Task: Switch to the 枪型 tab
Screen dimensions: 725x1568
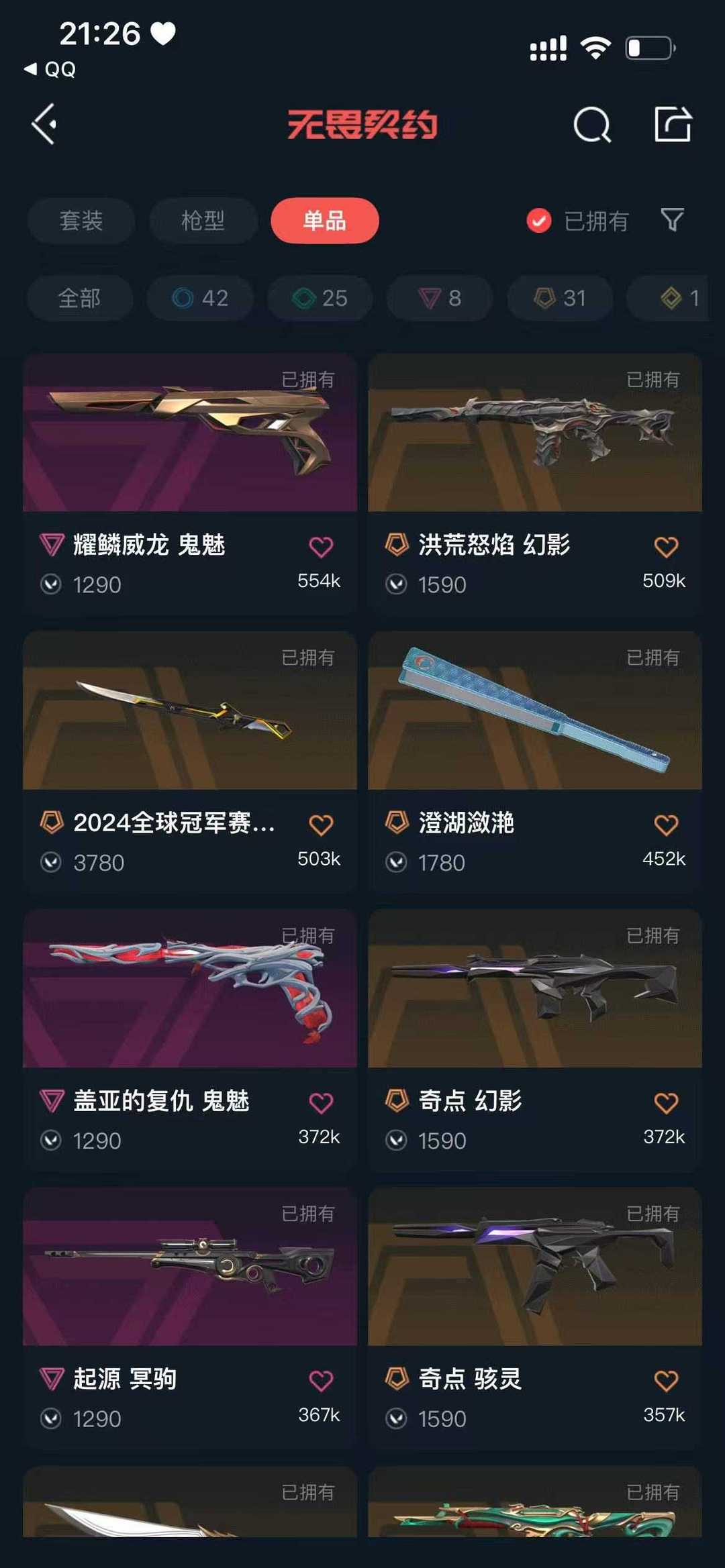Action: [203, 221]
